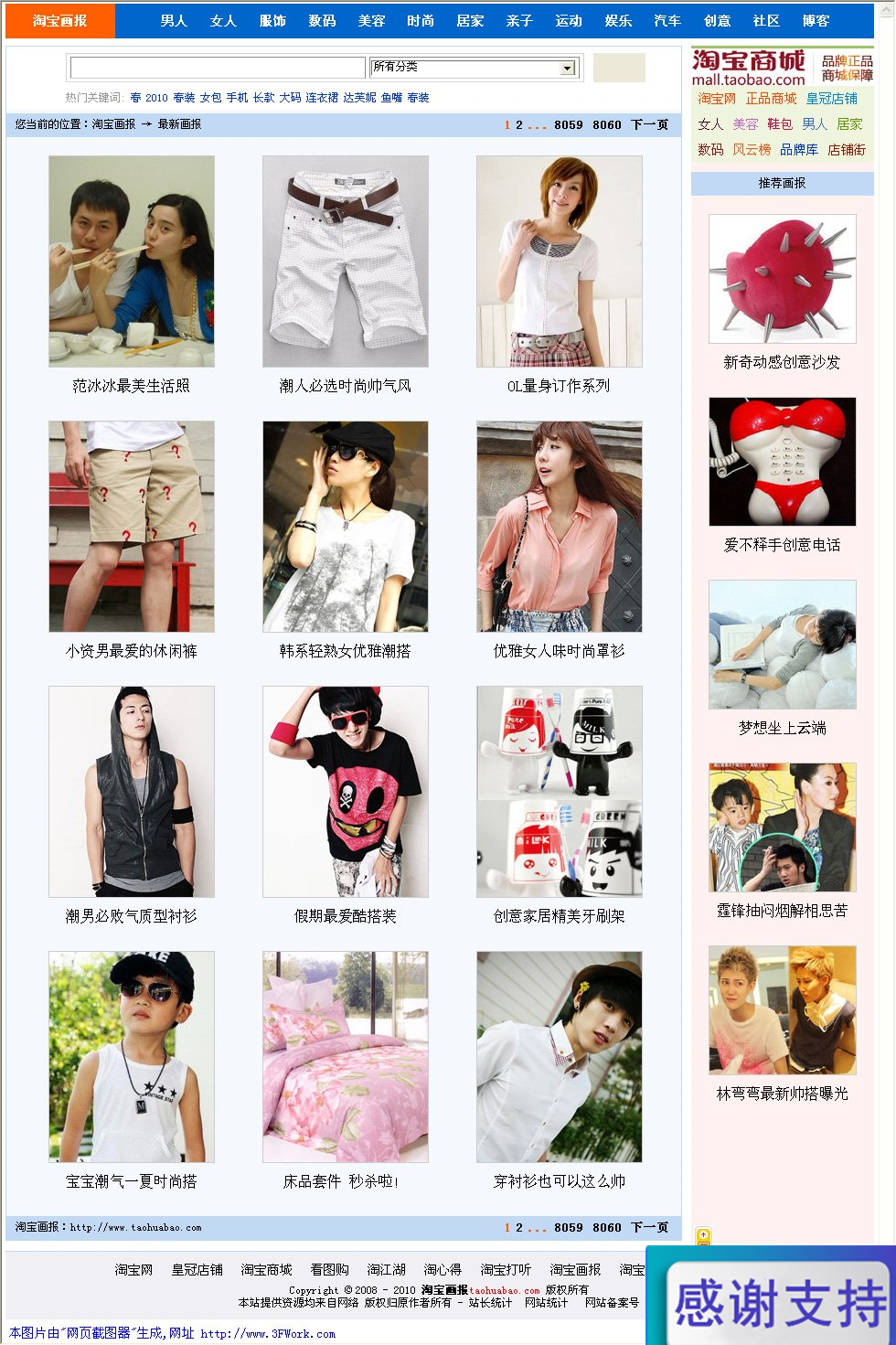Tap the 淘宝画报 logo tab
The width and height of the screenshot is (896, 1345).
point(60,21)
